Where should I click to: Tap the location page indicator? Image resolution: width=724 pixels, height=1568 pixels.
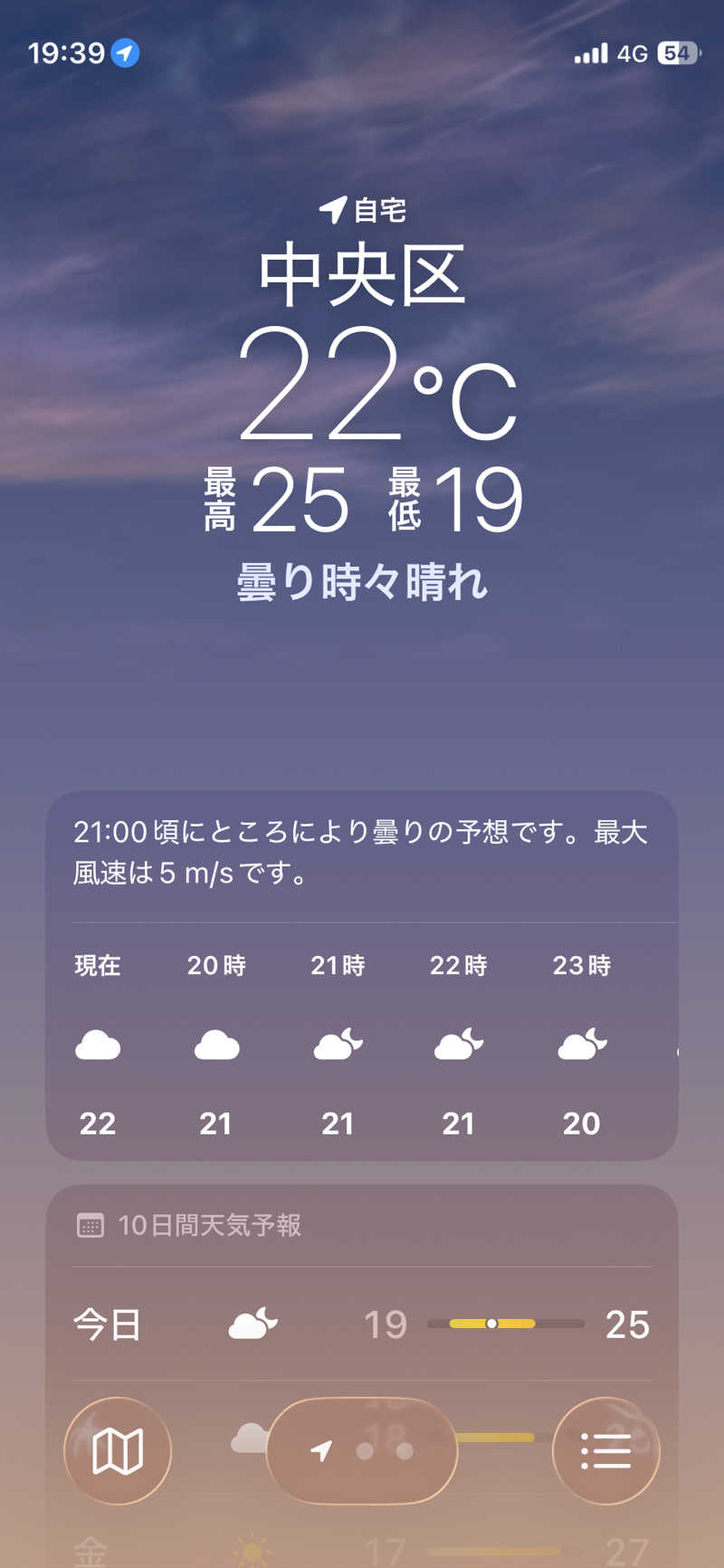point(362,1451)
